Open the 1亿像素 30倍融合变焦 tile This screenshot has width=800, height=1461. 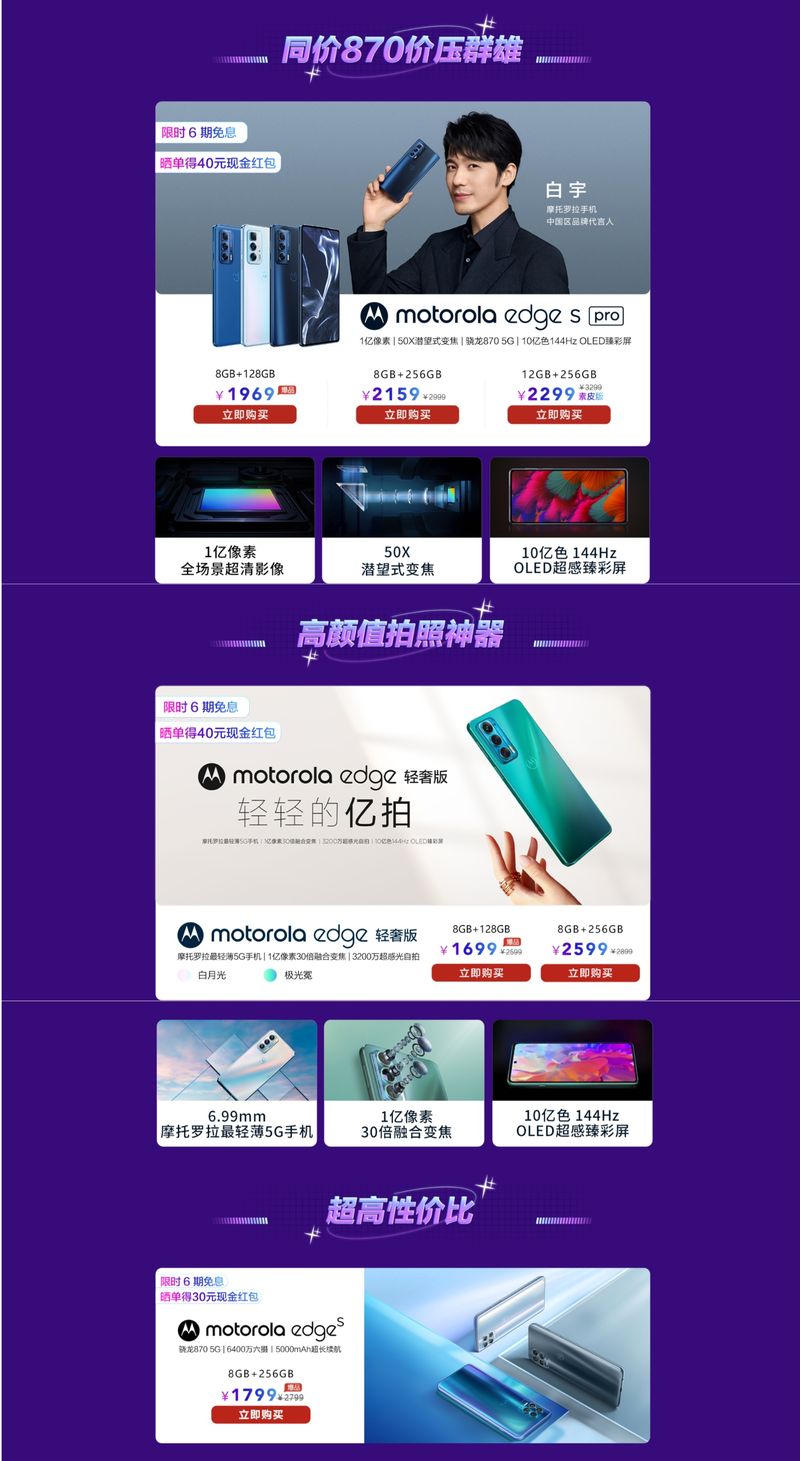click(404, 1082)
